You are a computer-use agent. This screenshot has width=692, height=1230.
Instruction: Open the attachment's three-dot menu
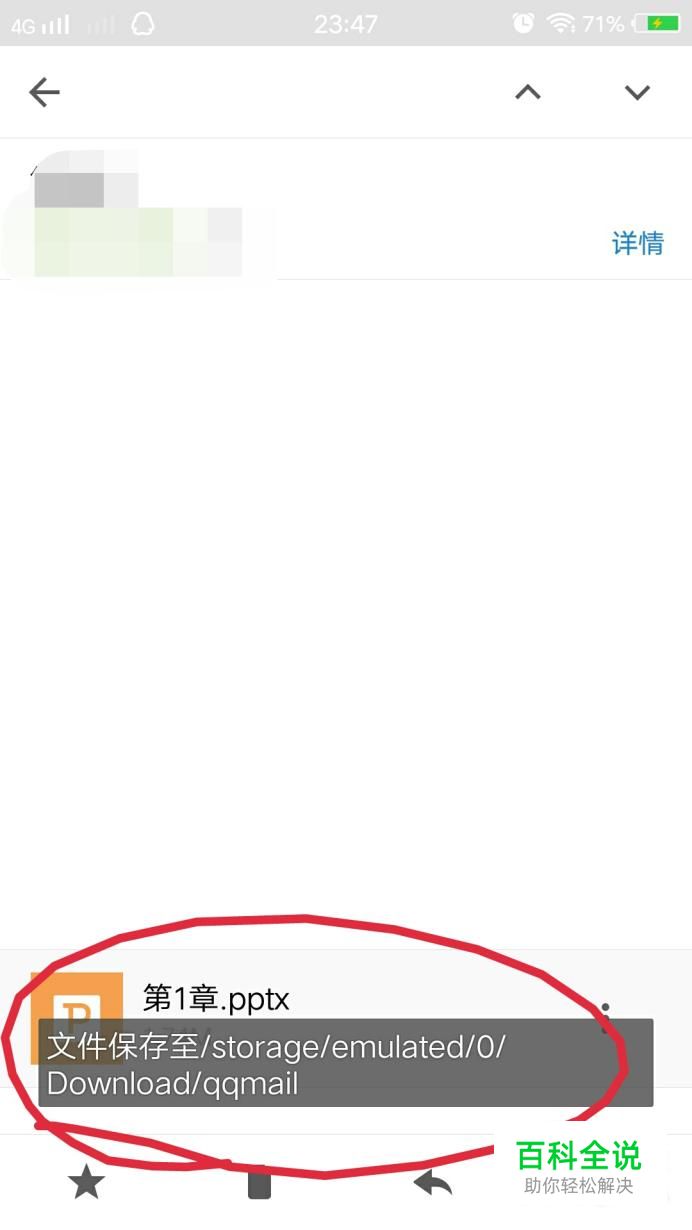pos(606,1012)
